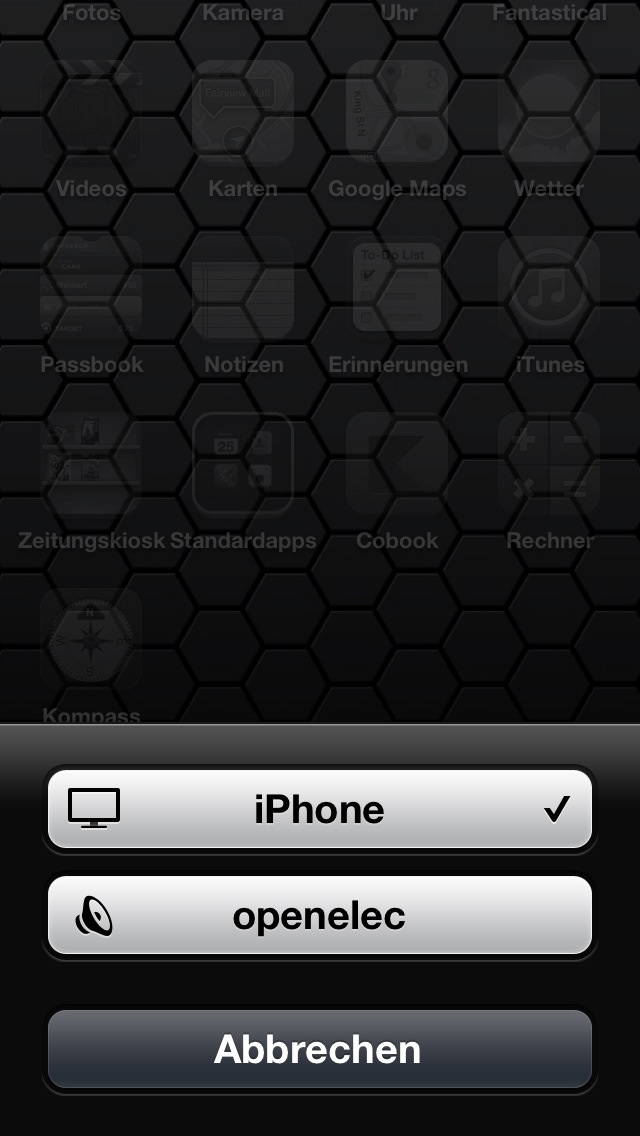The image size is (640, 1136).
Task: Dismiss the sheet with Abbrechen
Action: click(320, 1049)
